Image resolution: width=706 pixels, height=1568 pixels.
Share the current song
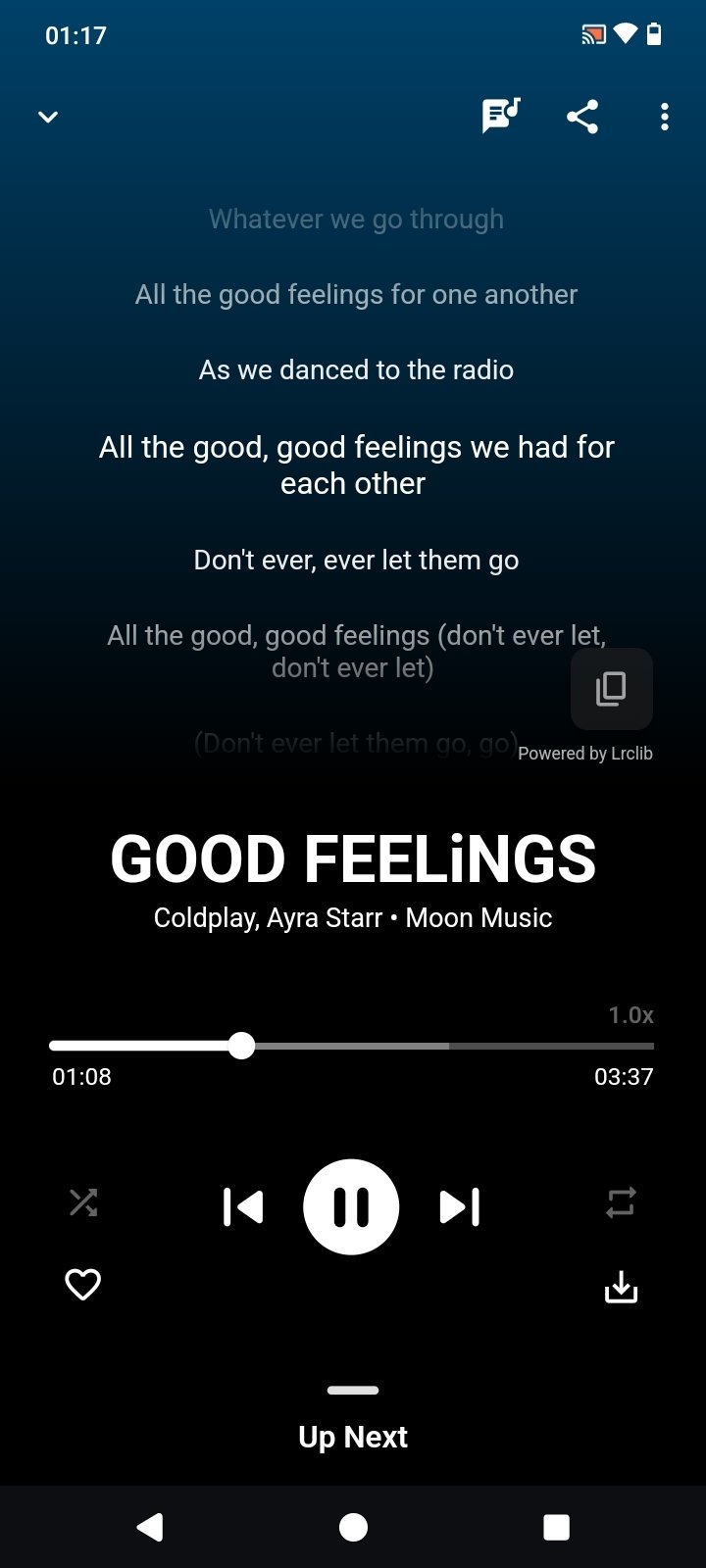click(x=582, y=117)
